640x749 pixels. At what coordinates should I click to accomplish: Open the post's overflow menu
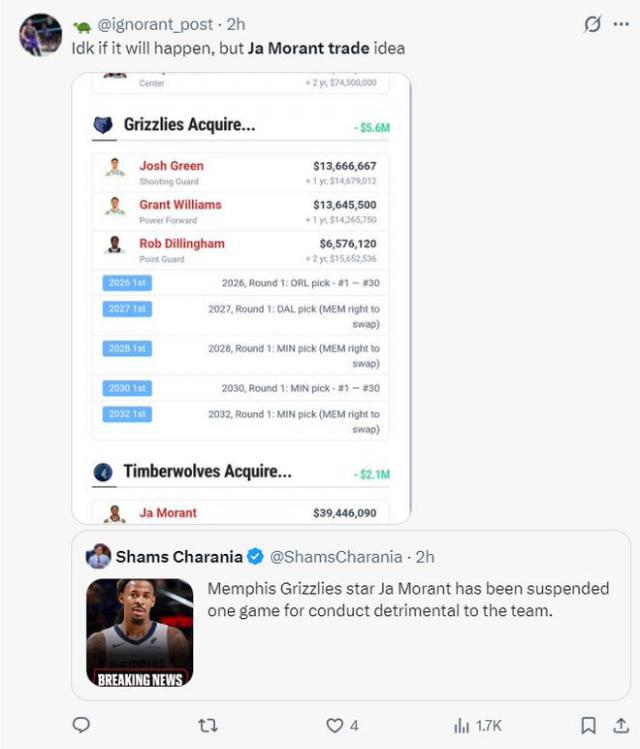[621, 24]
